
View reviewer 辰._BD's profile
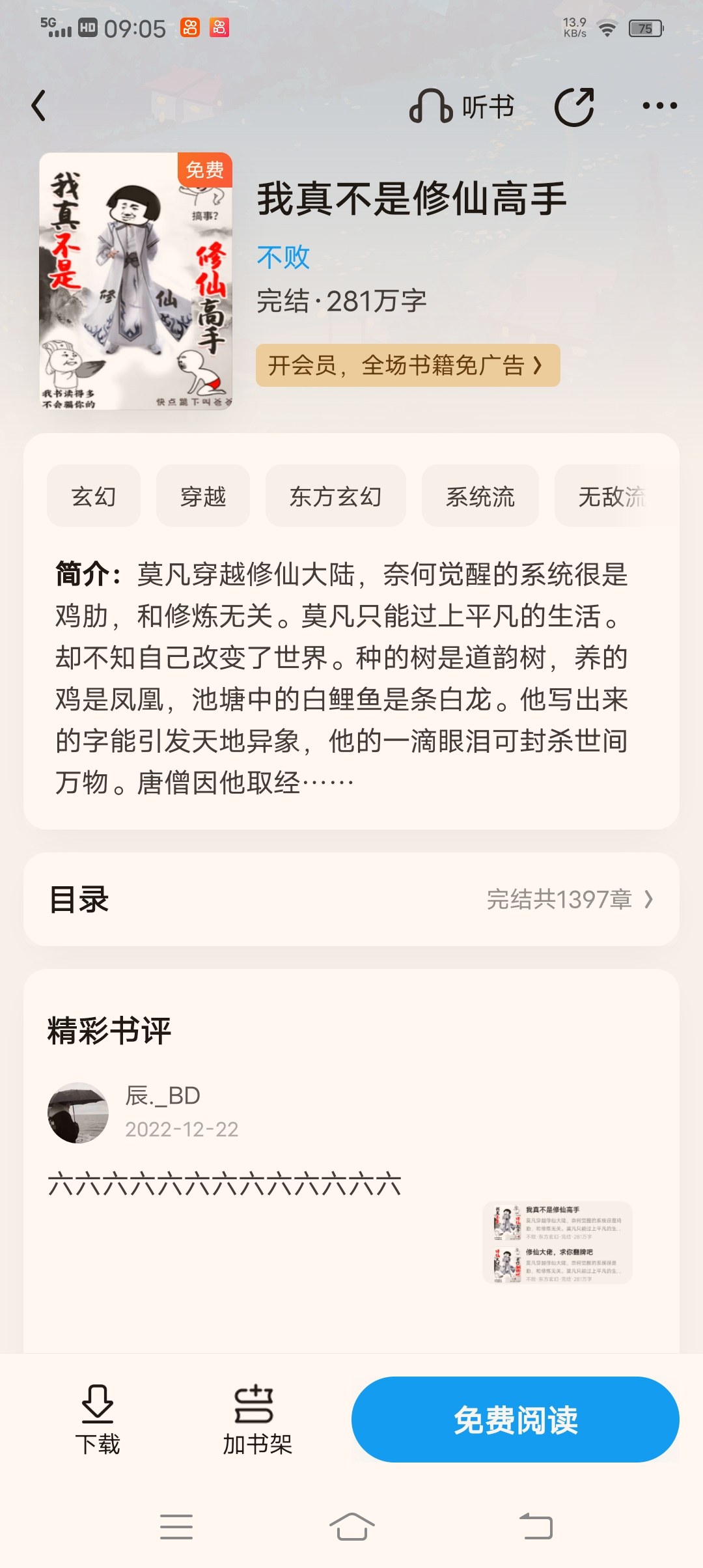(78, 1113)
